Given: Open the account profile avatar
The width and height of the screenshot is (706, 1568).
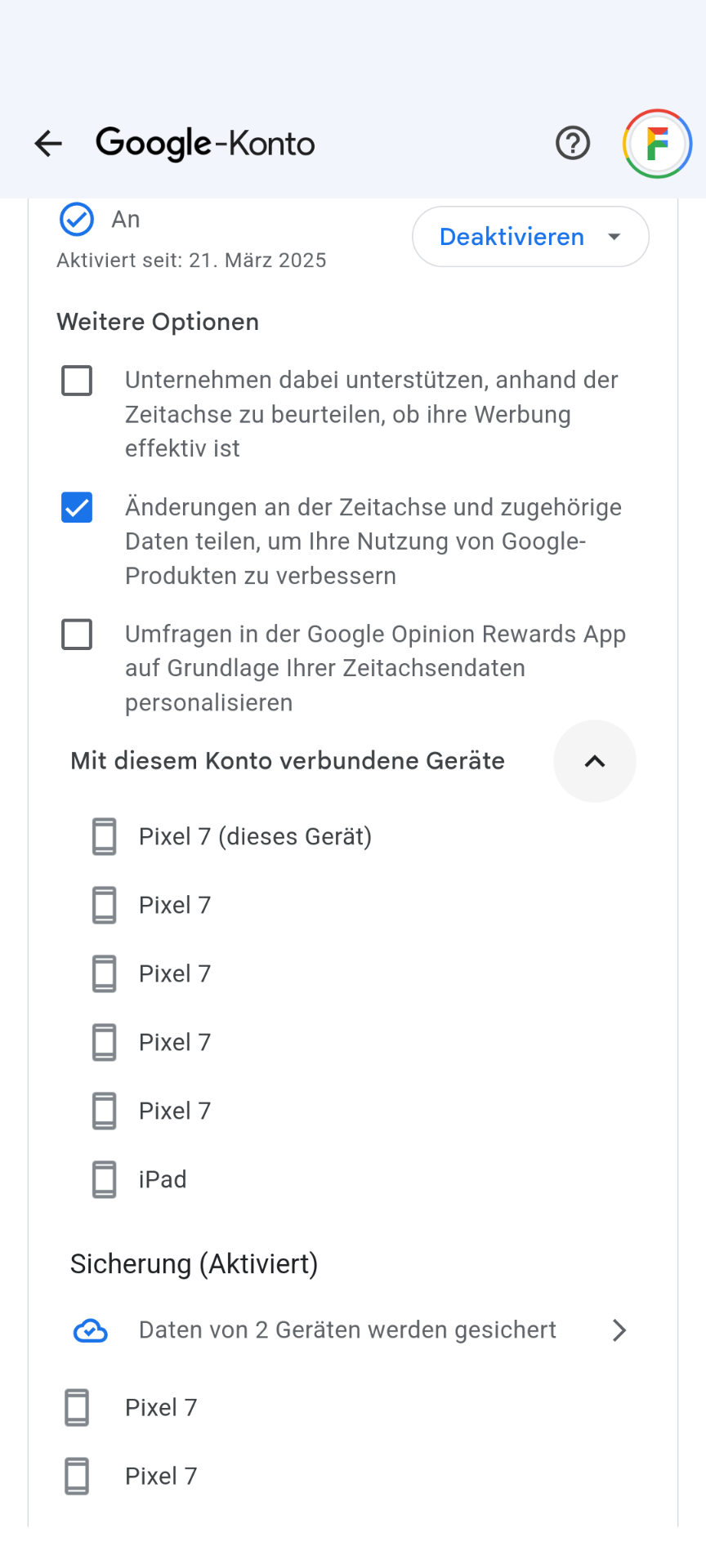Looking at the screenshot, I should (657, 144).
